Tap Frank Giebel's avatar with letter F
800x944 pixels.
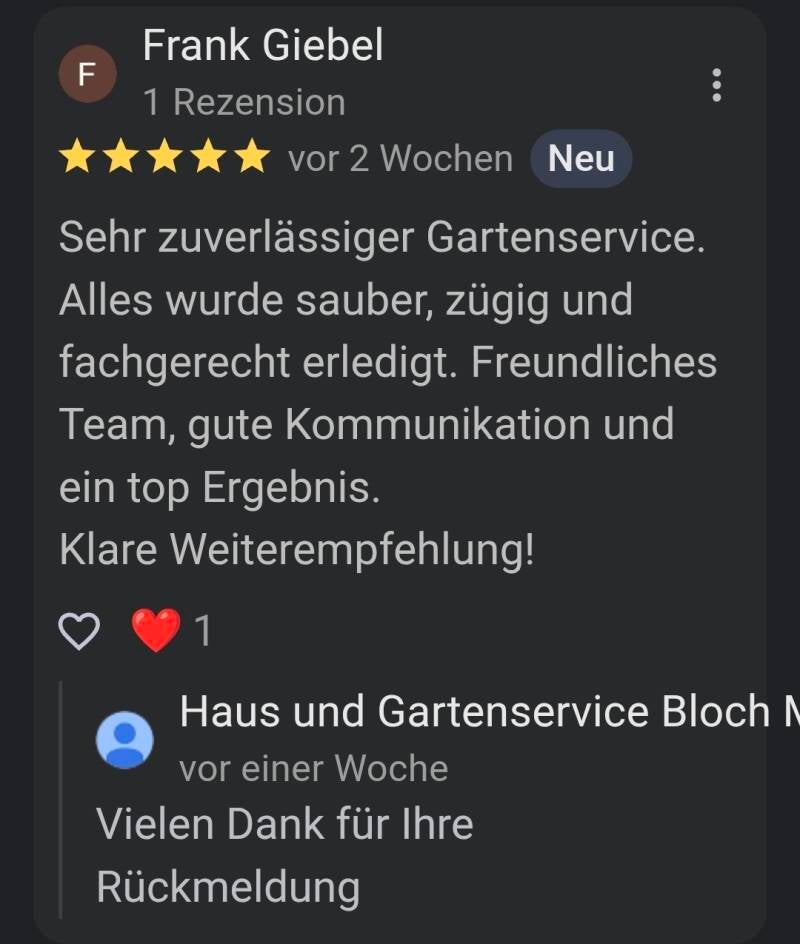[87, 74]
